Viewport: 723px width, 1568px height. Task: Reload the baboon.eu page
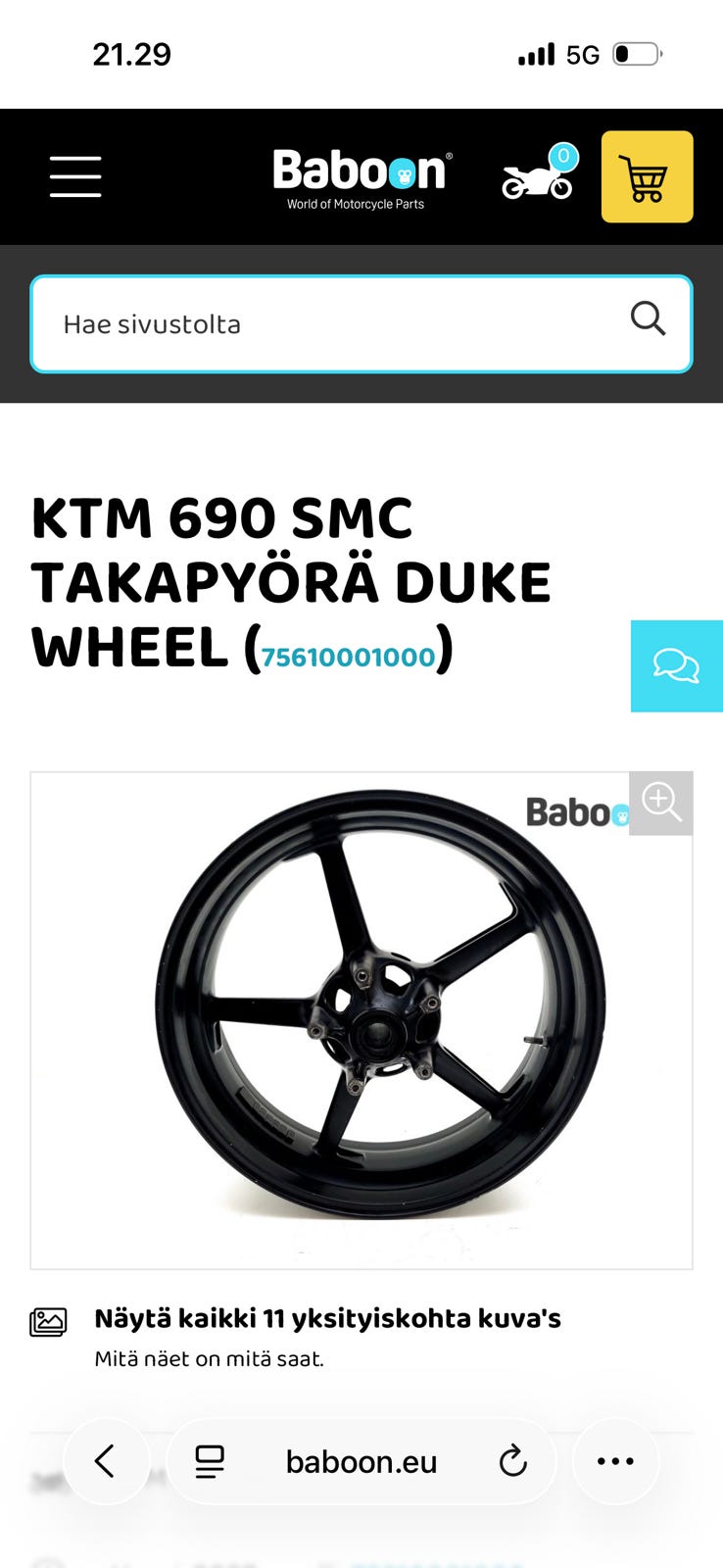[512, 1461]
